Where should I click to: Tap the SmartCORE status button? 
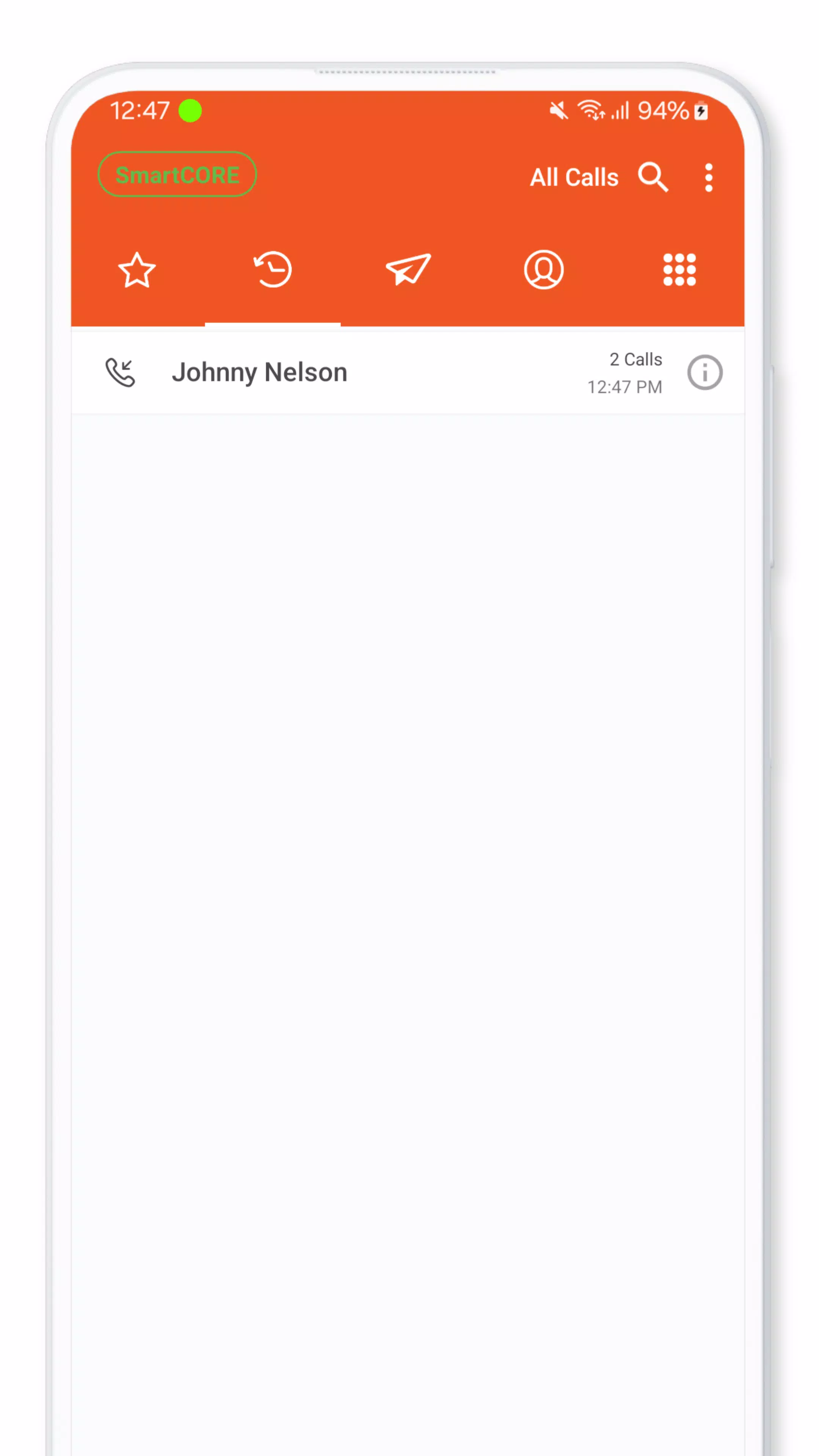click(x=177, y=175)
